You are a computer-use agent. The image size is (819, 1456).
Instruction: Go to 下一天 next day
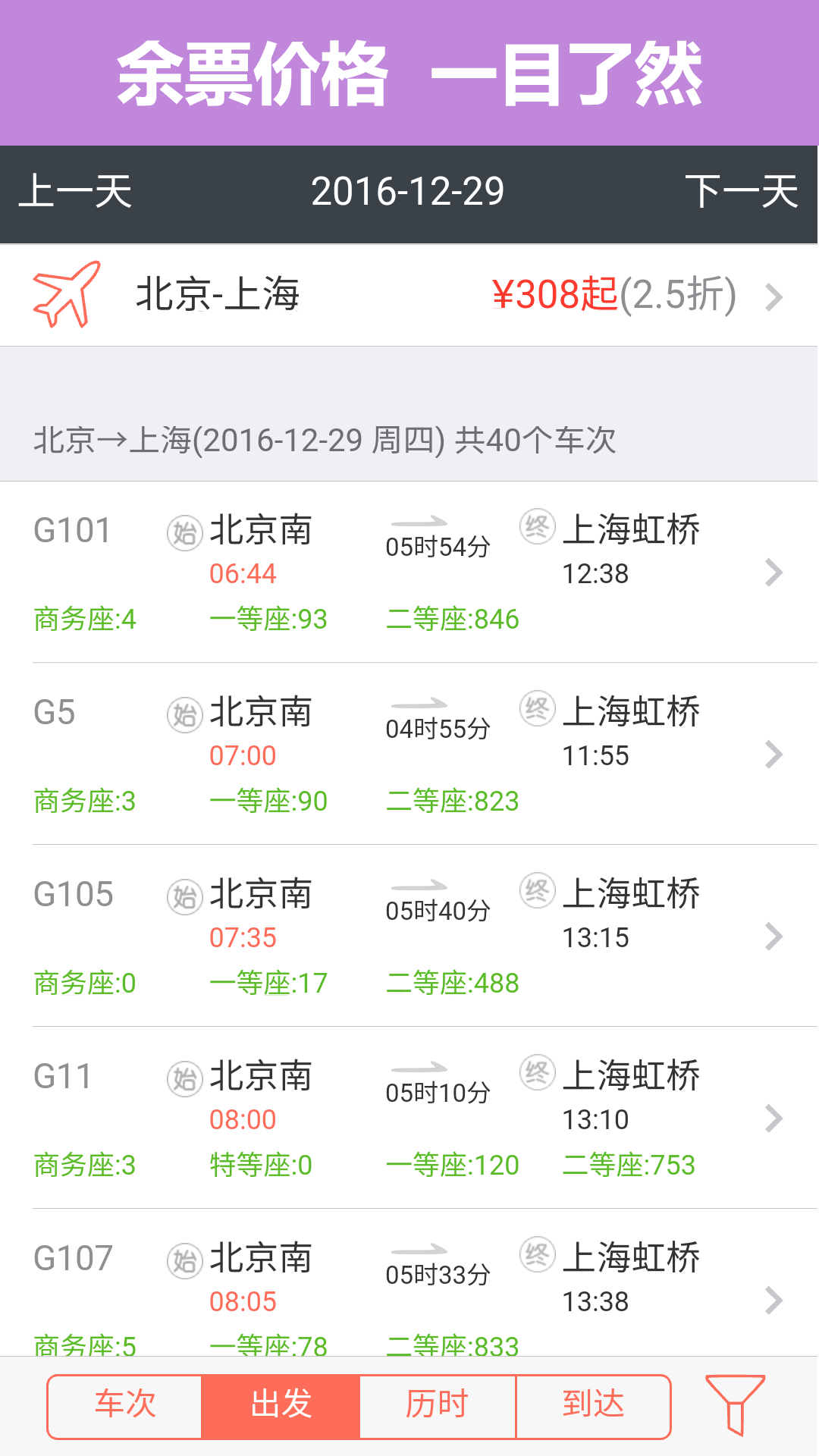click(740, 192)
